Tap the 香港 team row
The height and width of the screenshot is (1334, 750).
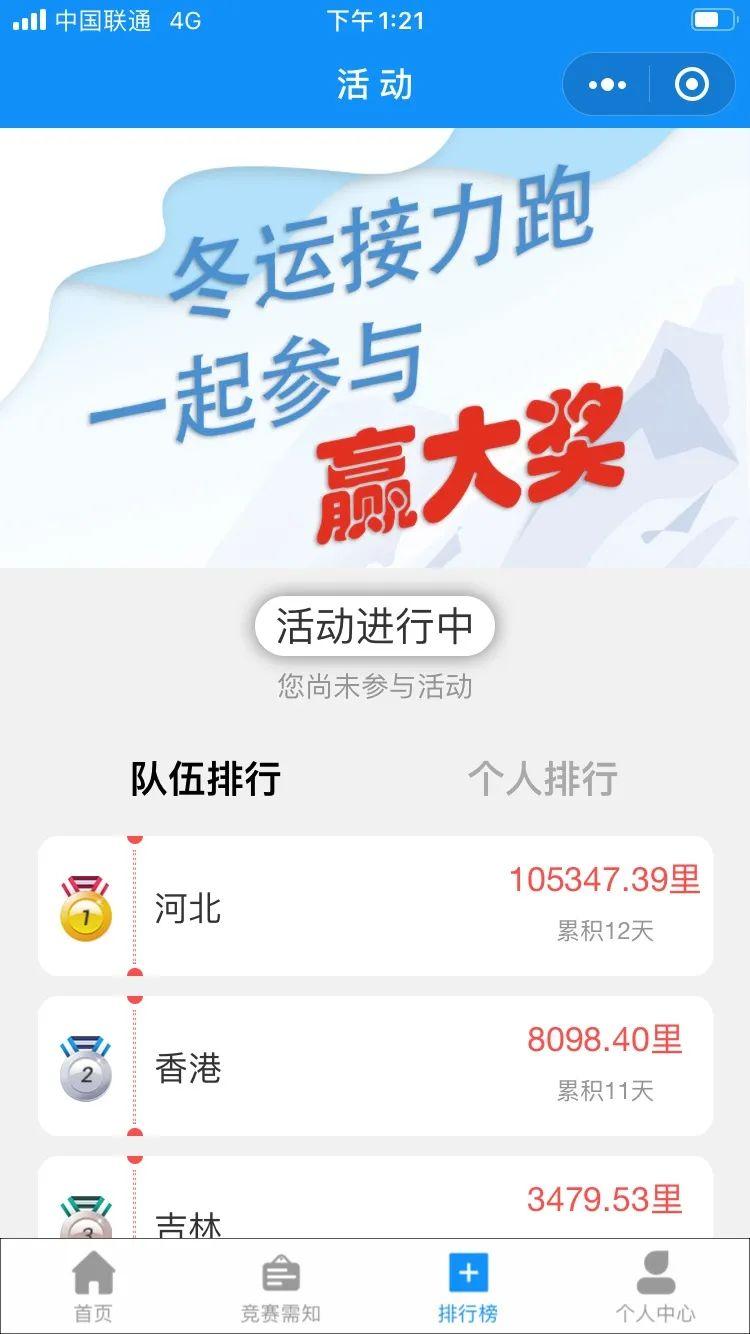pos(375,1065)
